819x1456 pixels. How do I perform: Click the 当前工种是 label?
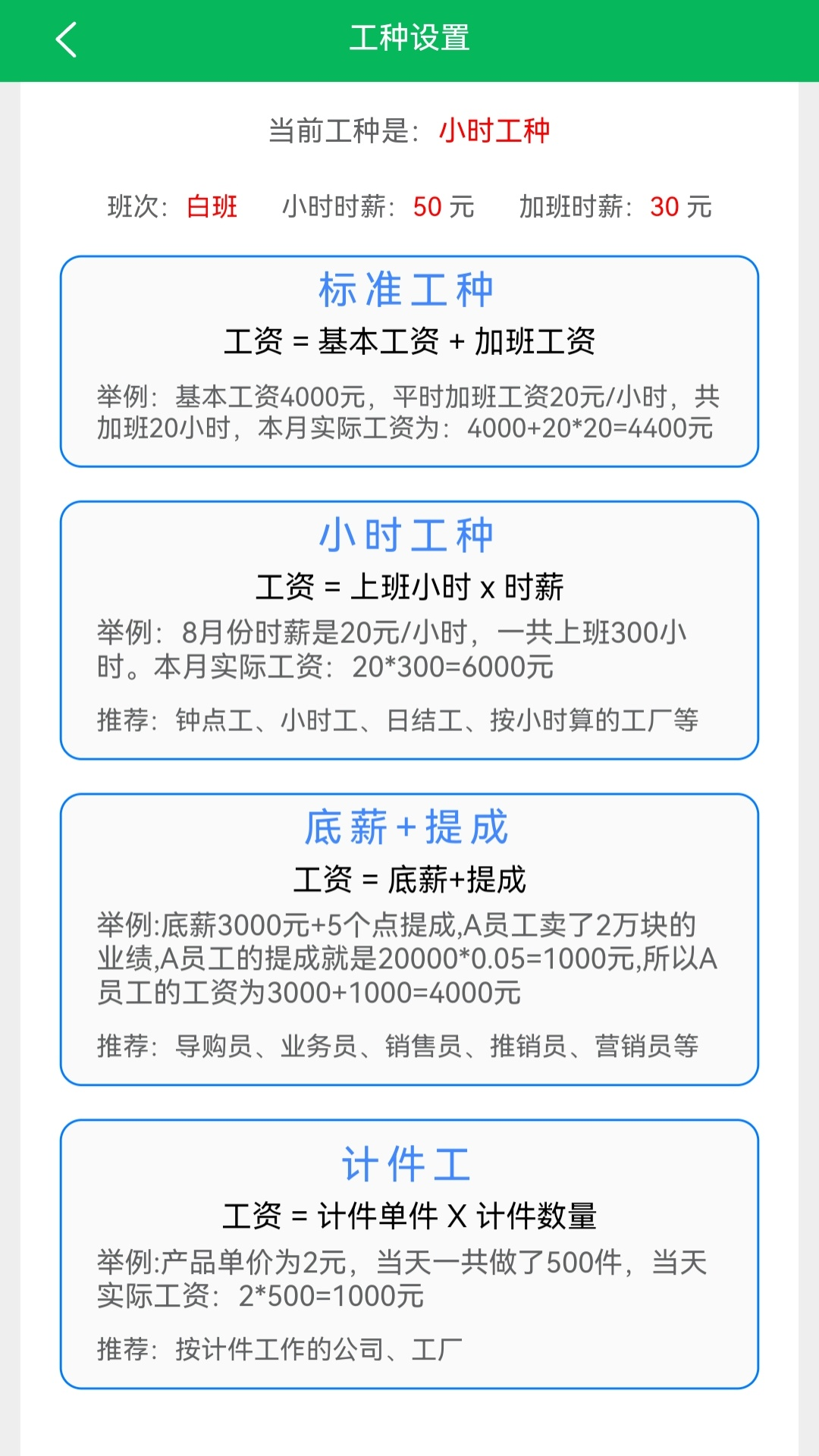[x=345, y=130]
